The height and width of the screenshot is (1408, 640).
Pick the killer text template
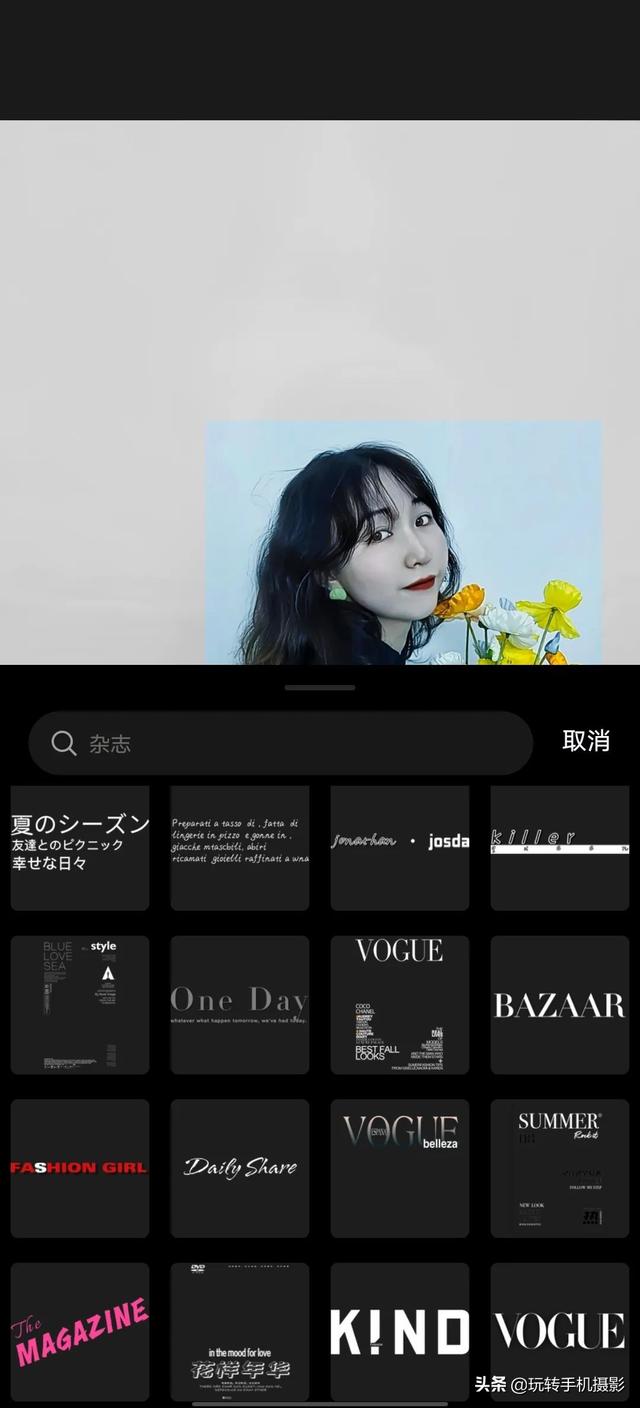click(x=560, y=847)
